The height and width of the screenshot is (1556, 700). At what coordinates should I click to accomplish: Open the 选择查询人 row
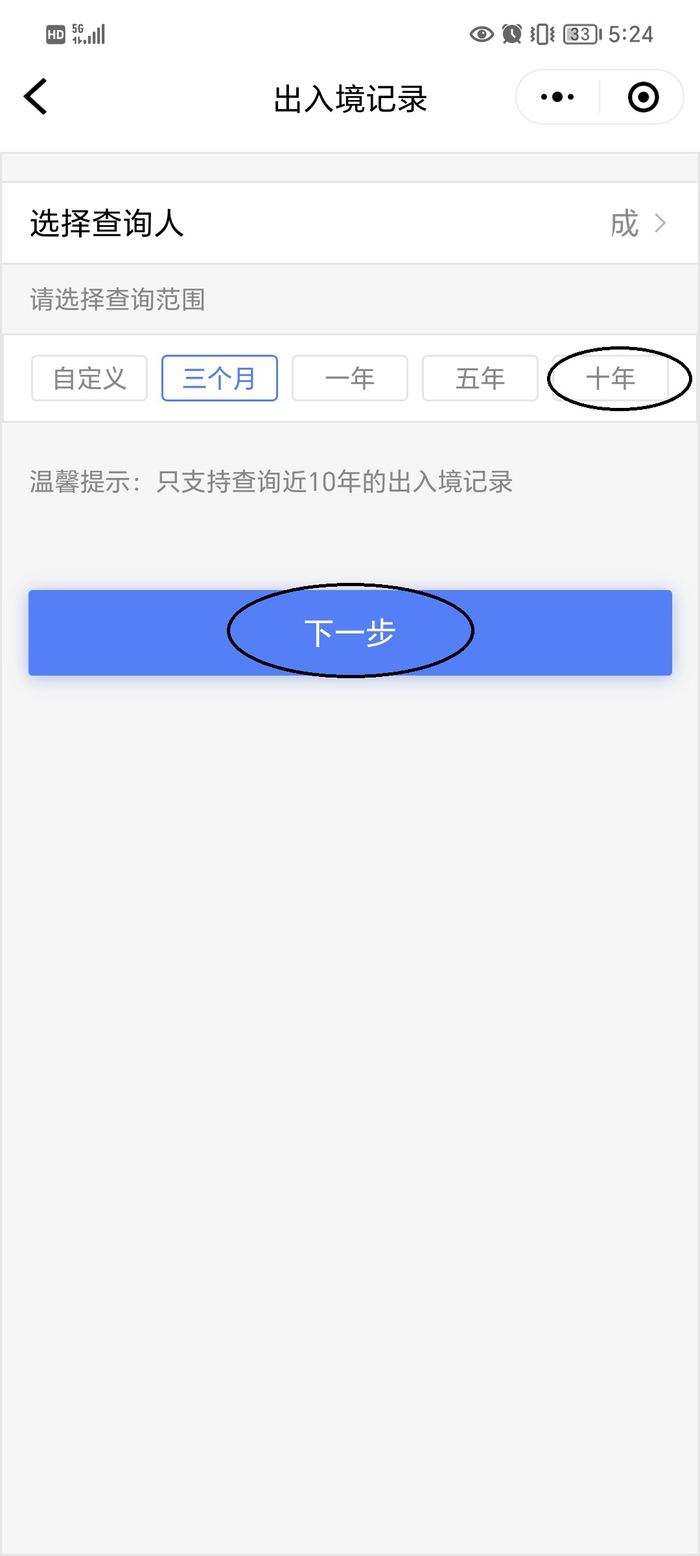pos(350,223)
